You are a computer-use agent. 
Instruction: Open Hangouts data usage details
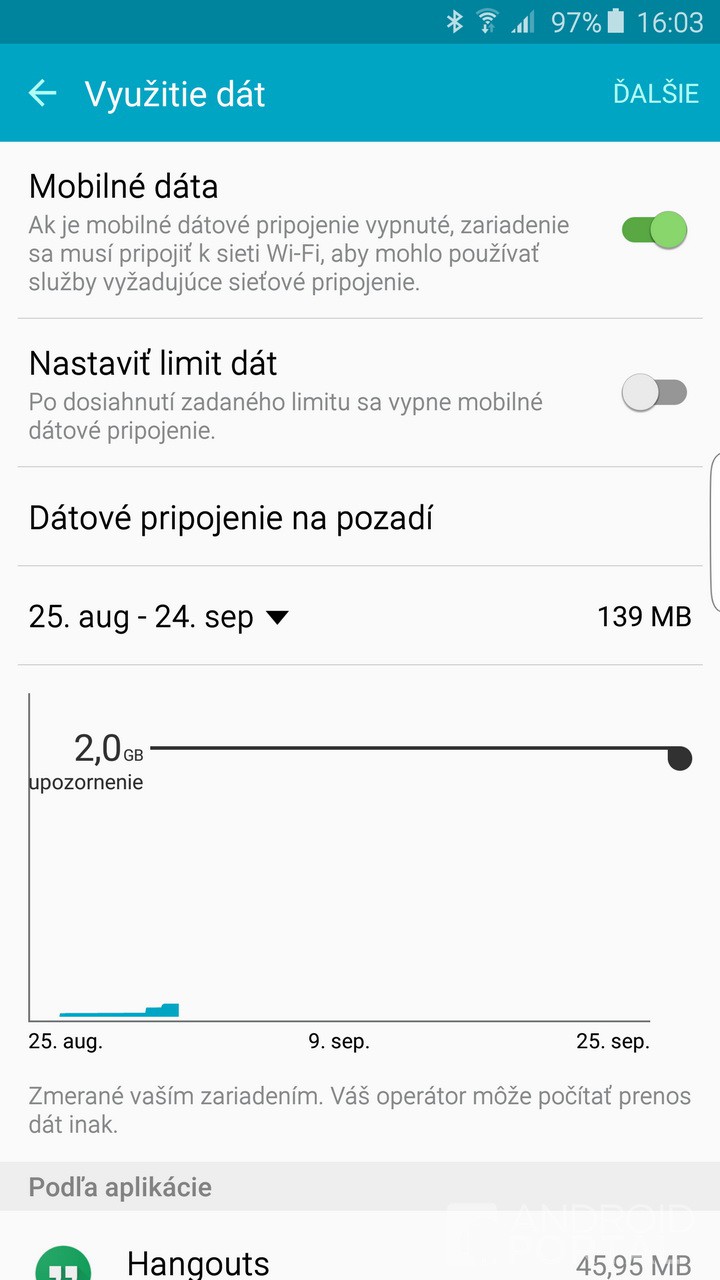[x=360, y=1260]
